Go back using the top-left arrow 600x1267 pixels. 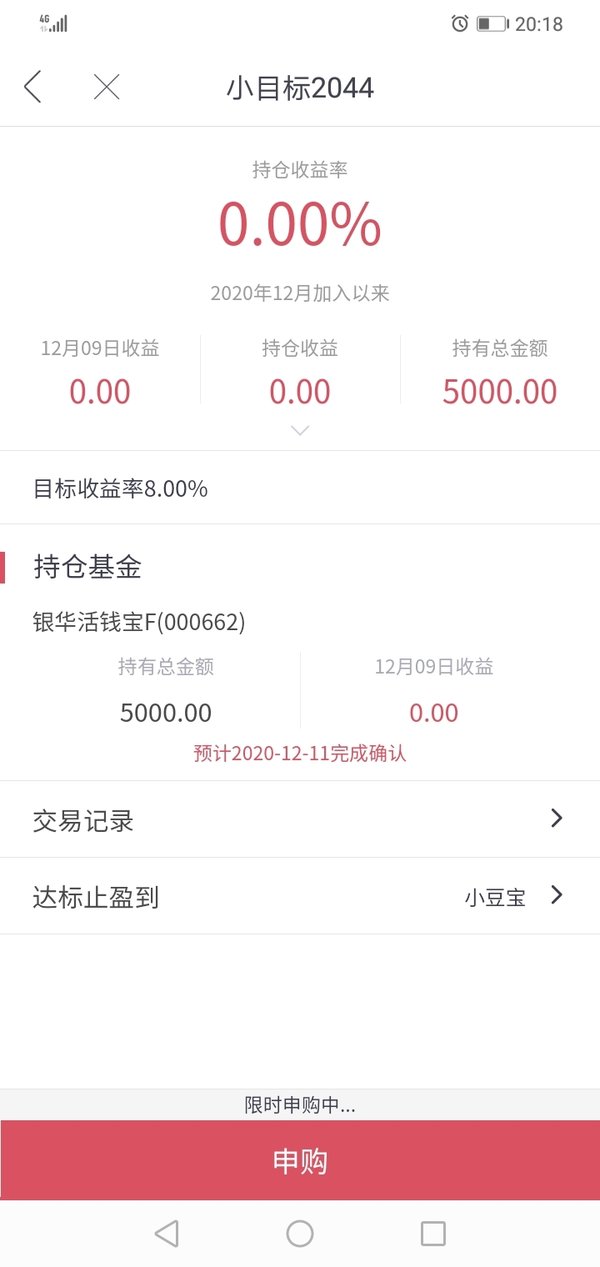pyautogui.click(x=33, y=87)
